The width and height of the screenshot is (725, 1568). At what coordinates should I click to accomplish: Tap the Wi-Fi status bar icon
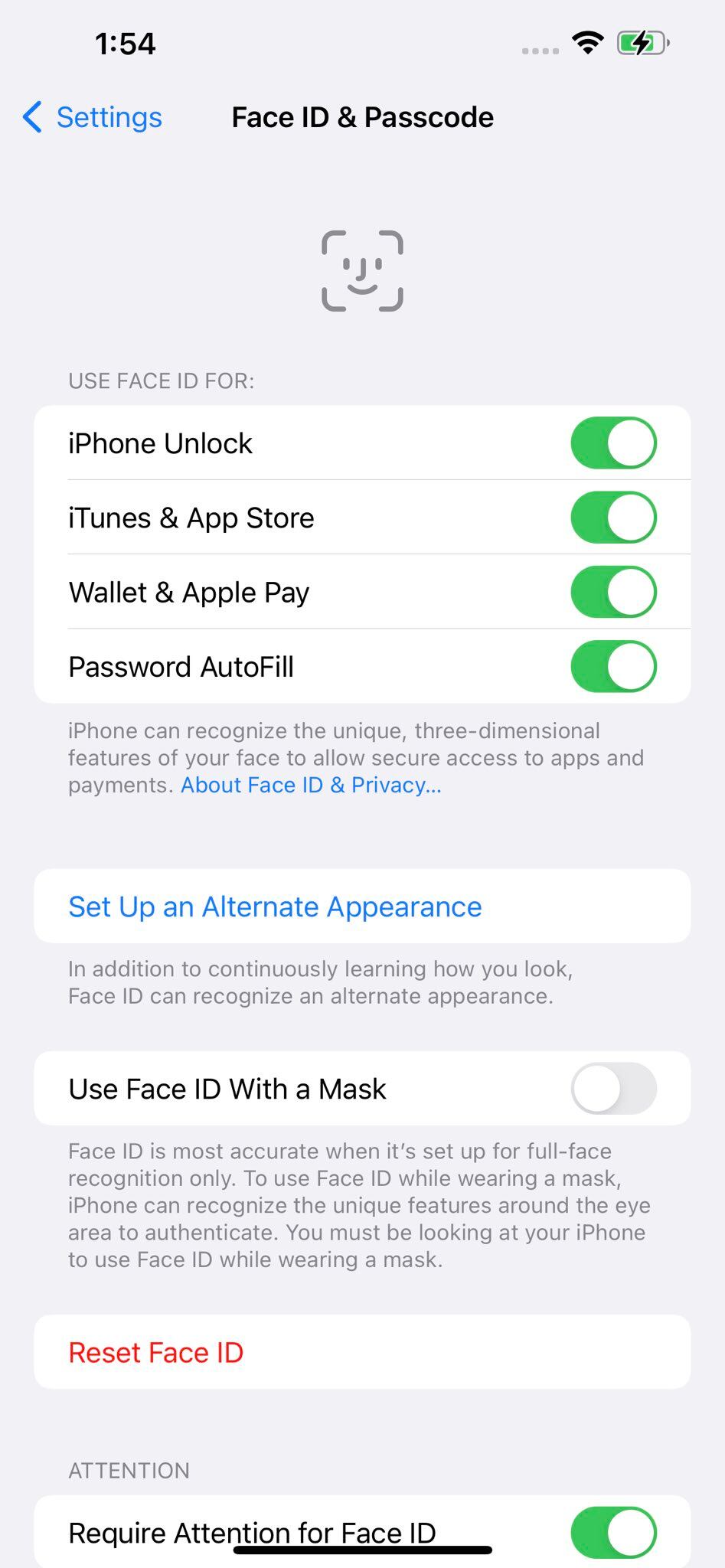586,44
